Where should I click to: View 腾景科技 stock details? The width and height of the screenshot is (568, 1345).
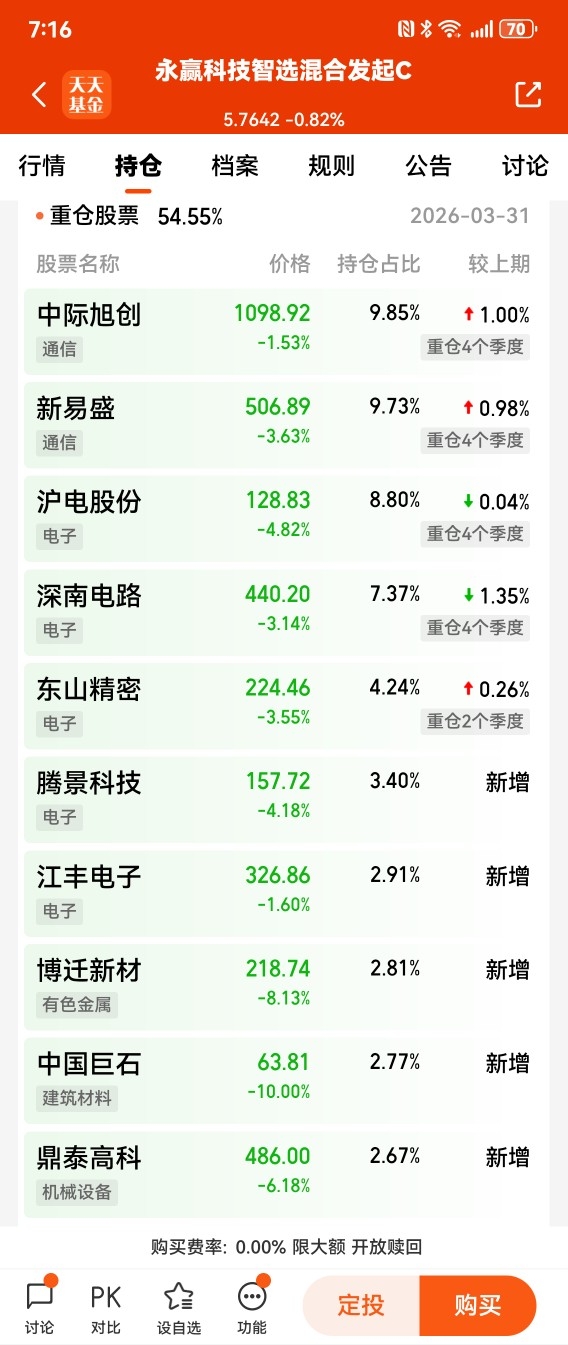(x=284, y=799)
